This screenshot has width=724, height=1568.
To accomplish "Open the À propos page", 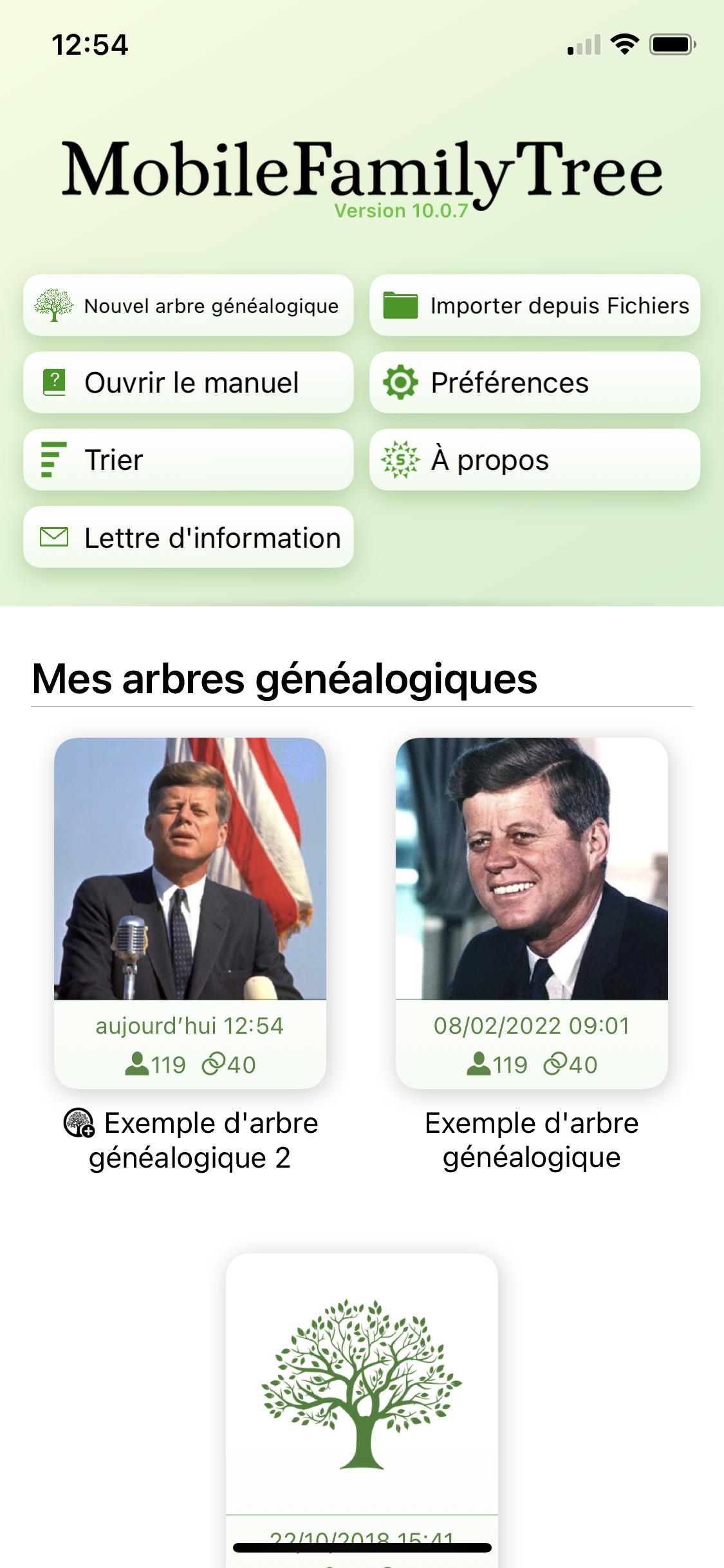I will click(535, 460).
